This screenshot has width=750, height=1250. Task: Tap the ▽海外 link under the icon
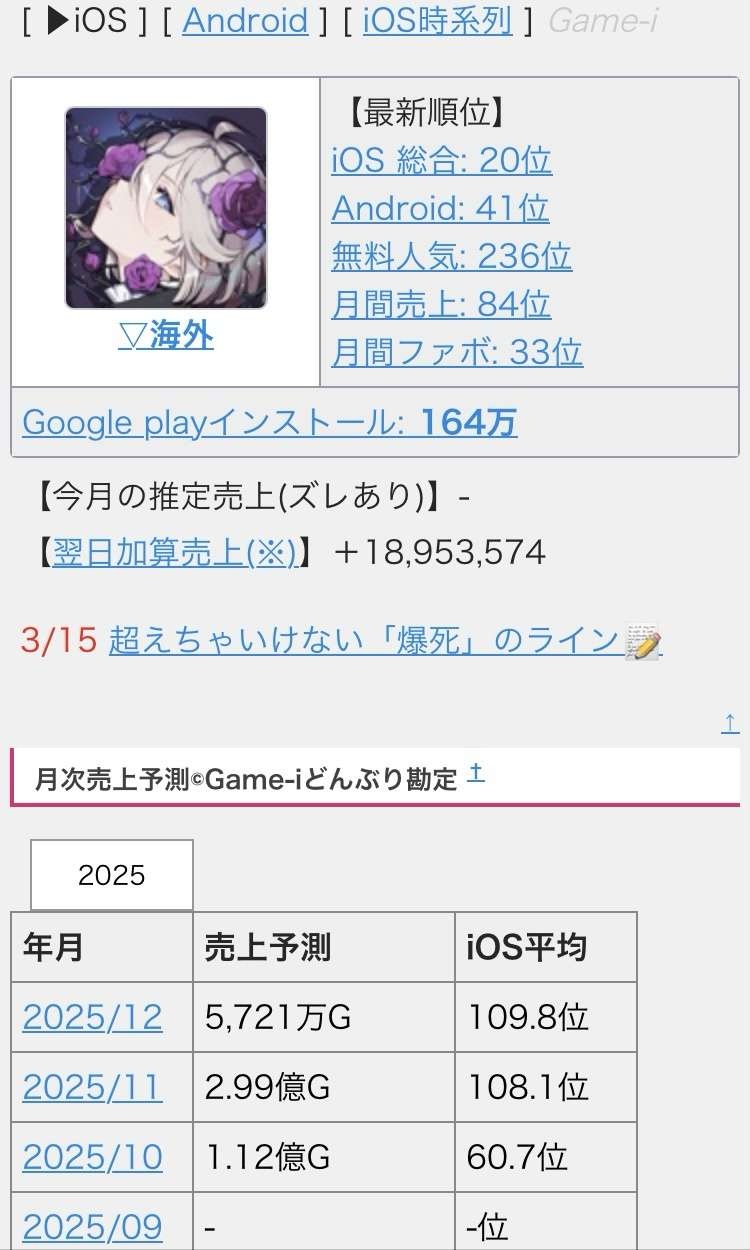tap(166, 336)
